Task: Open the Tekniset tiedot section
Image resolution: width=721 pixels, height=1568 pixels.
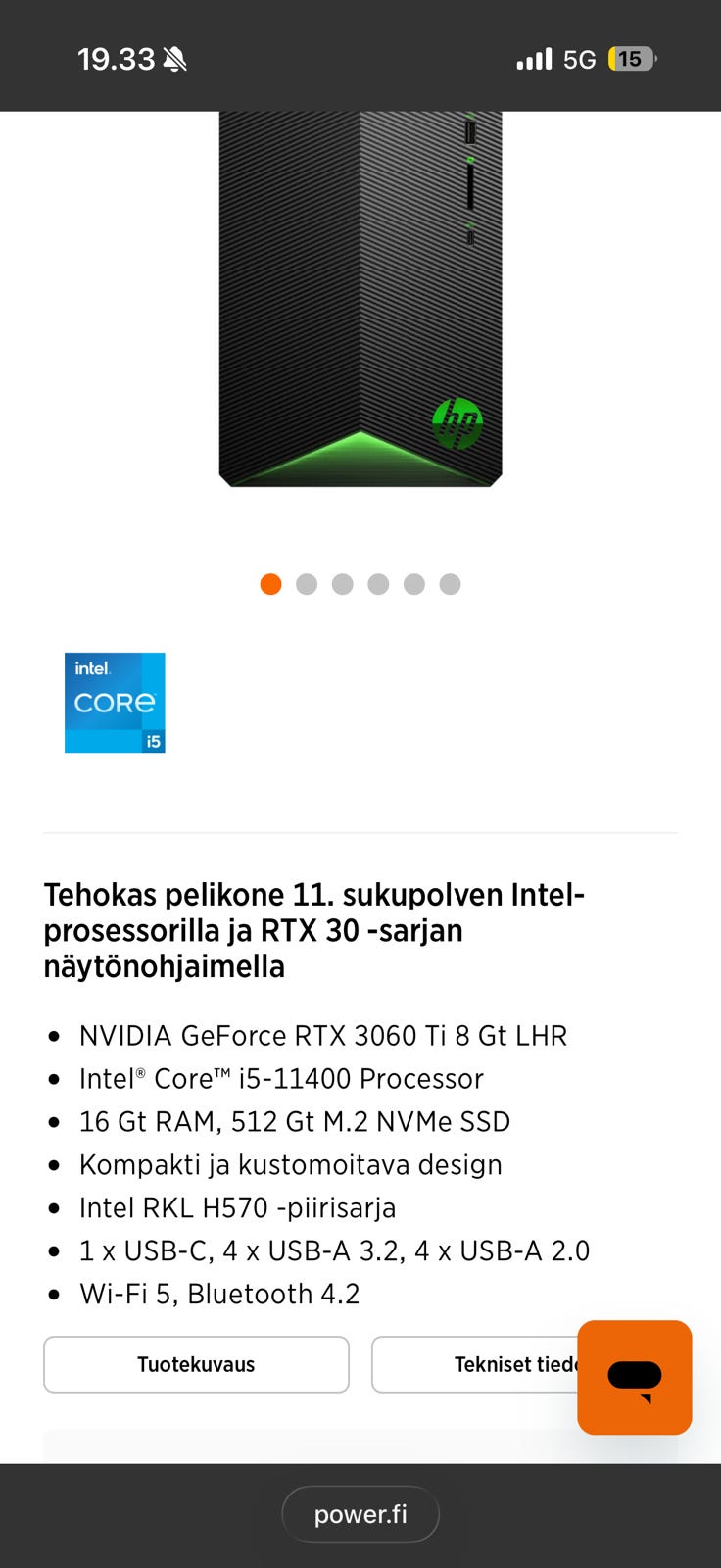Action: 475,1364
